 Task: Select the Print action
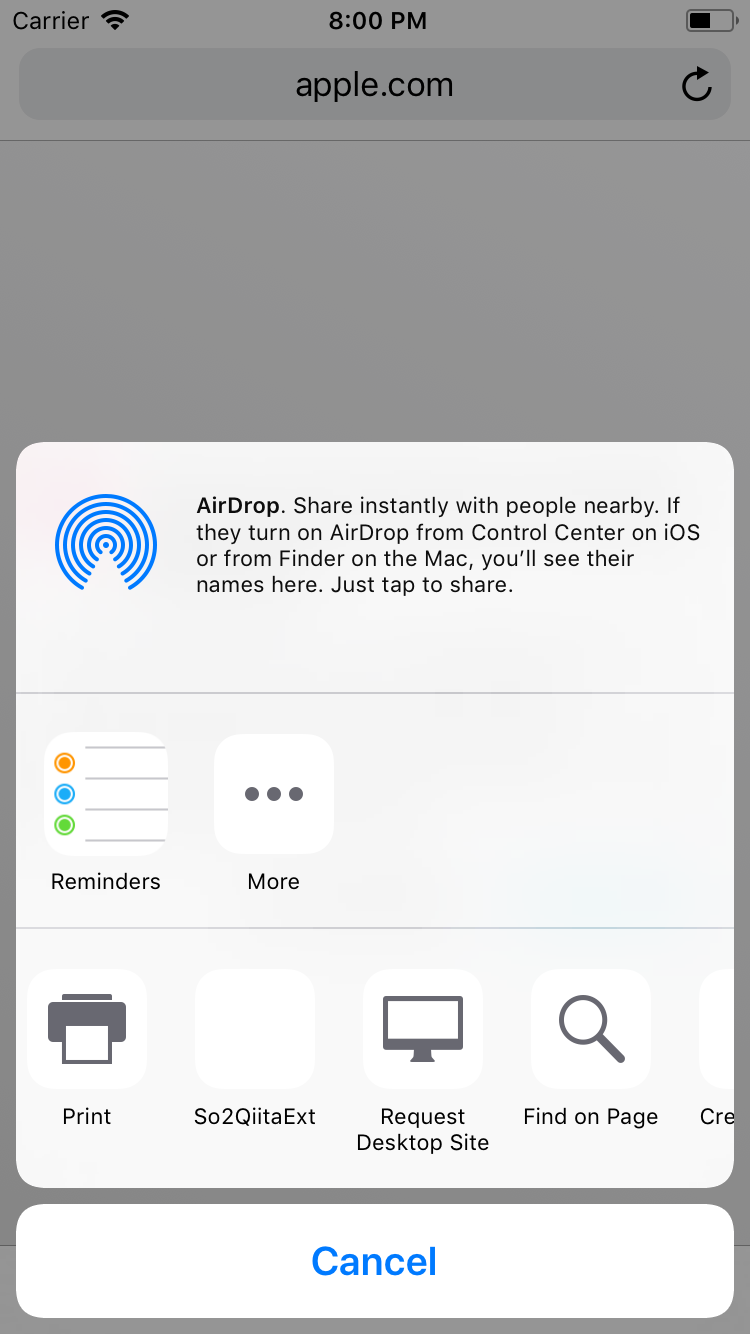[x=86, y=1029]
